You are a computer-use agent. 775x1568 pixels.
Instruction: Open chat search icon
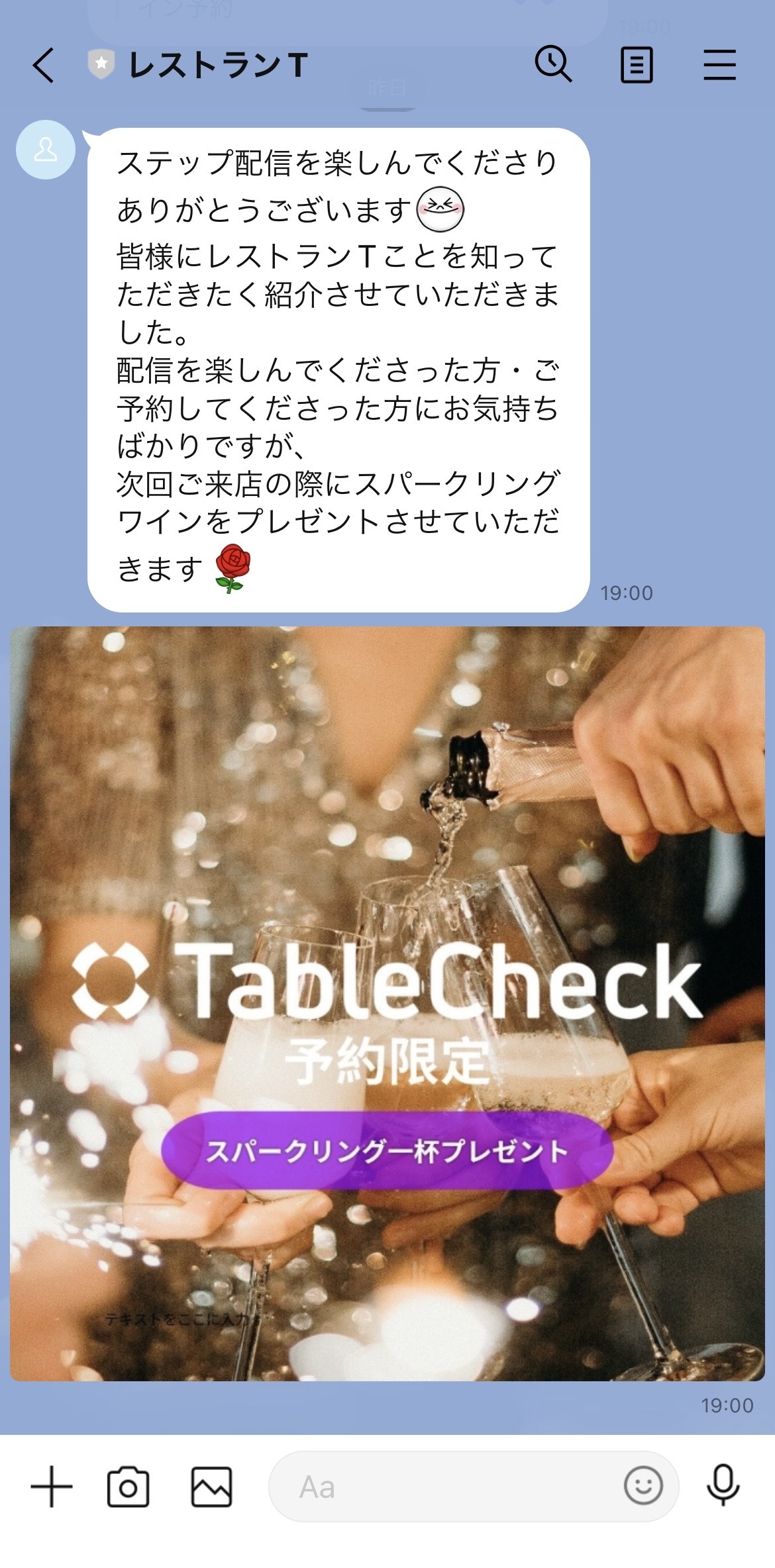553,64
